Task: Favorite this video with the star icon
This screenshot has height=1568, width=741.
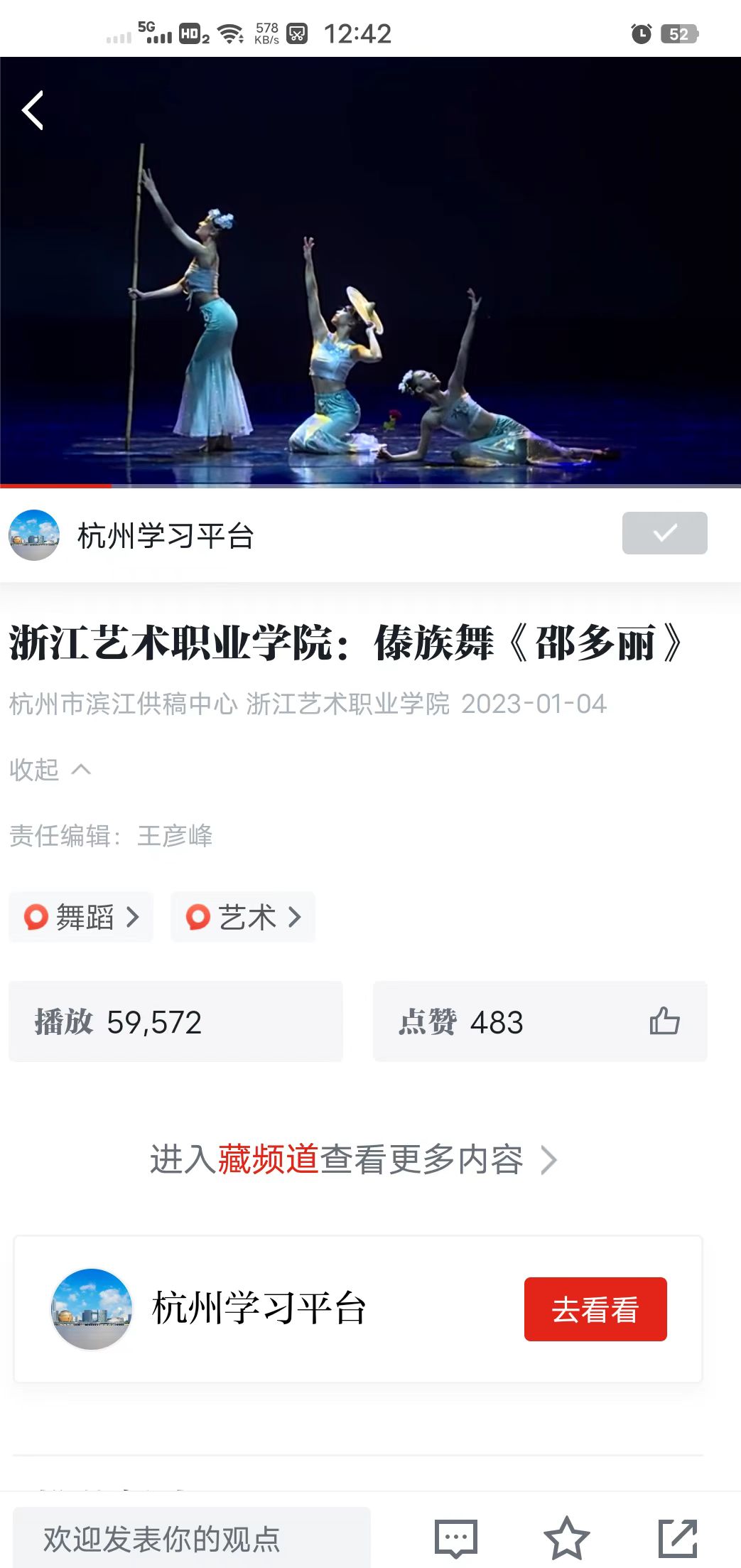Action: coord(566,1539)
